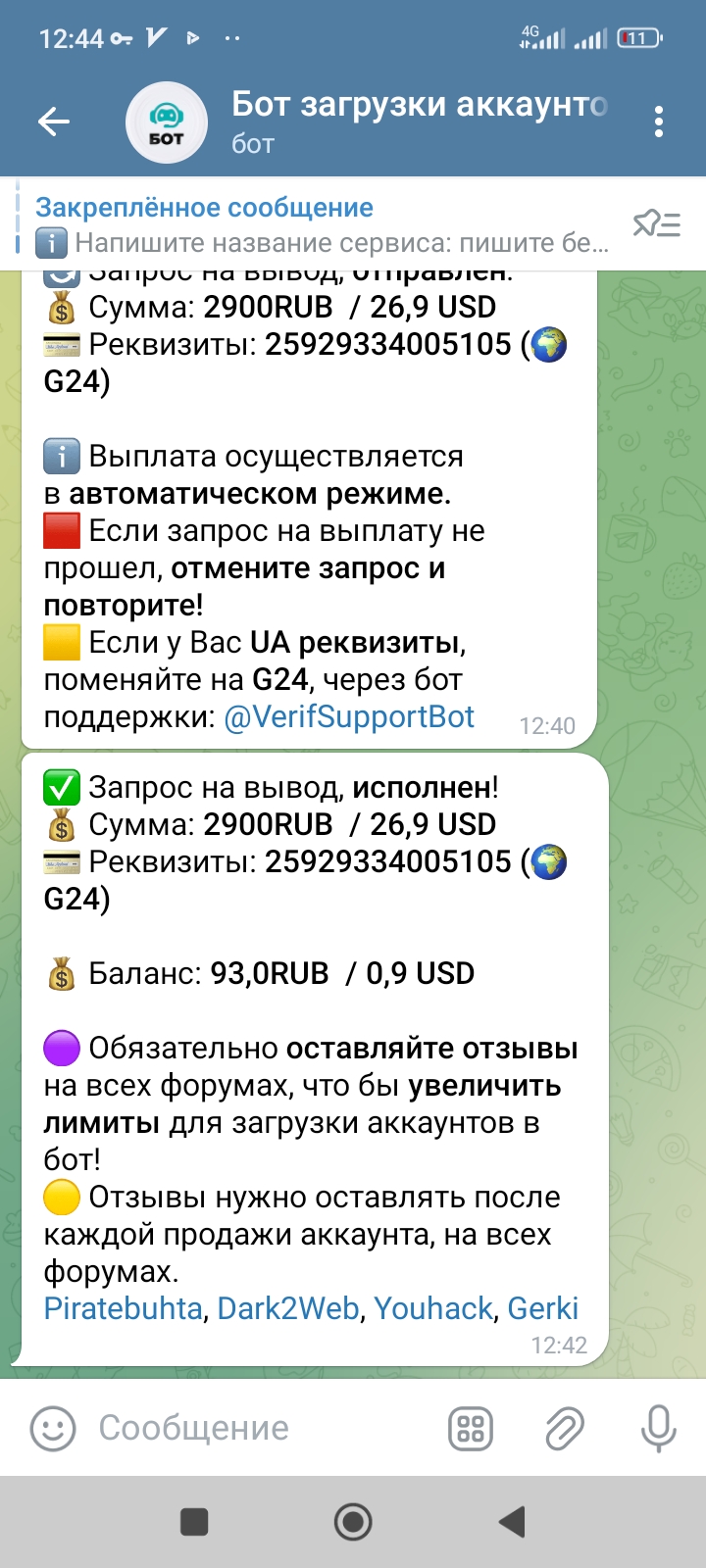Tap the system home button
706x1568 pixels.
(353, 1522)
